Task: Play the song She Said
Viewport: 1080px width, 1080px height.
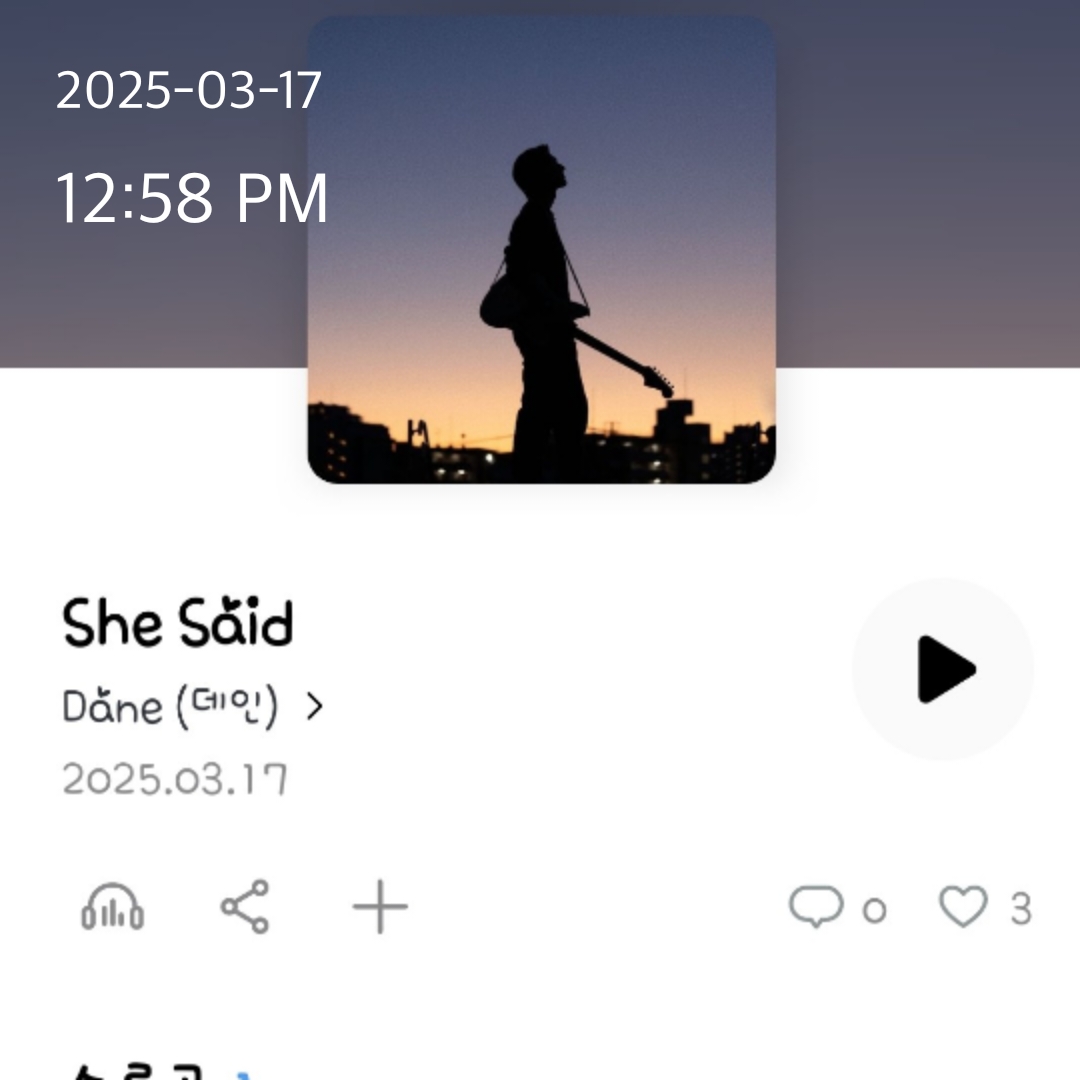Action: (943, 669)
